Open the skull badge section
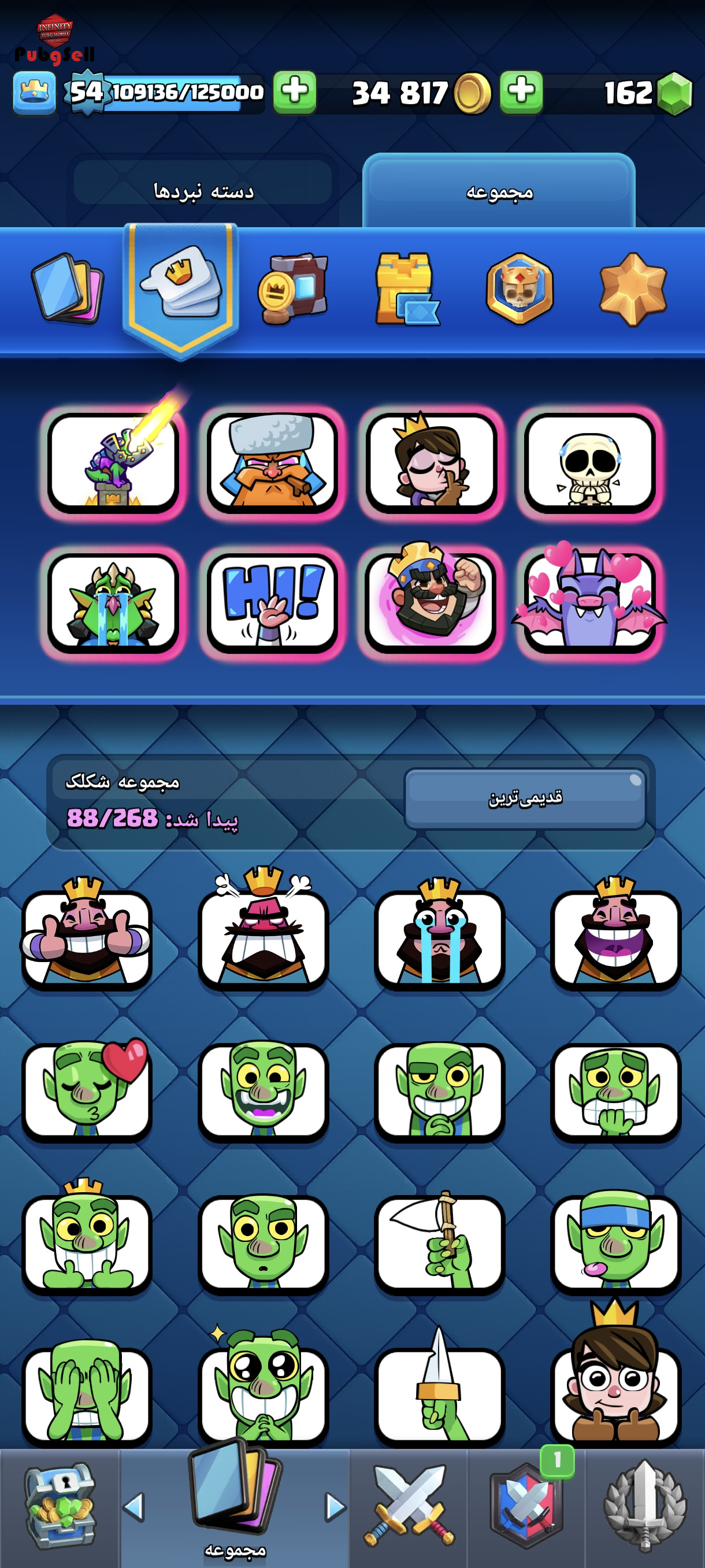Screen dimensions: 705x1568 point(520,289)
